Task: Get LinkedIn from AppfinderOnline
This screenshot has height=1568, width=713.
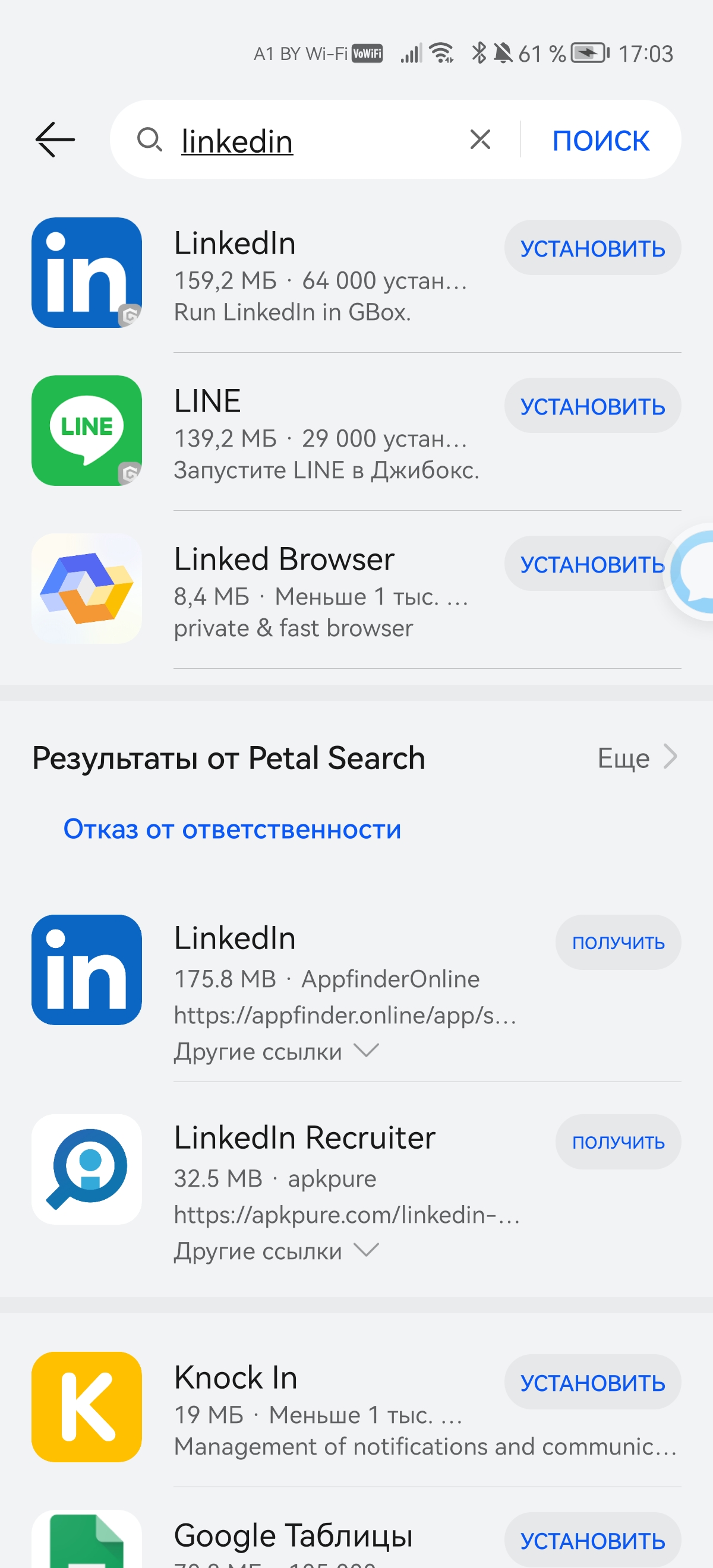Action: (618, 942)
